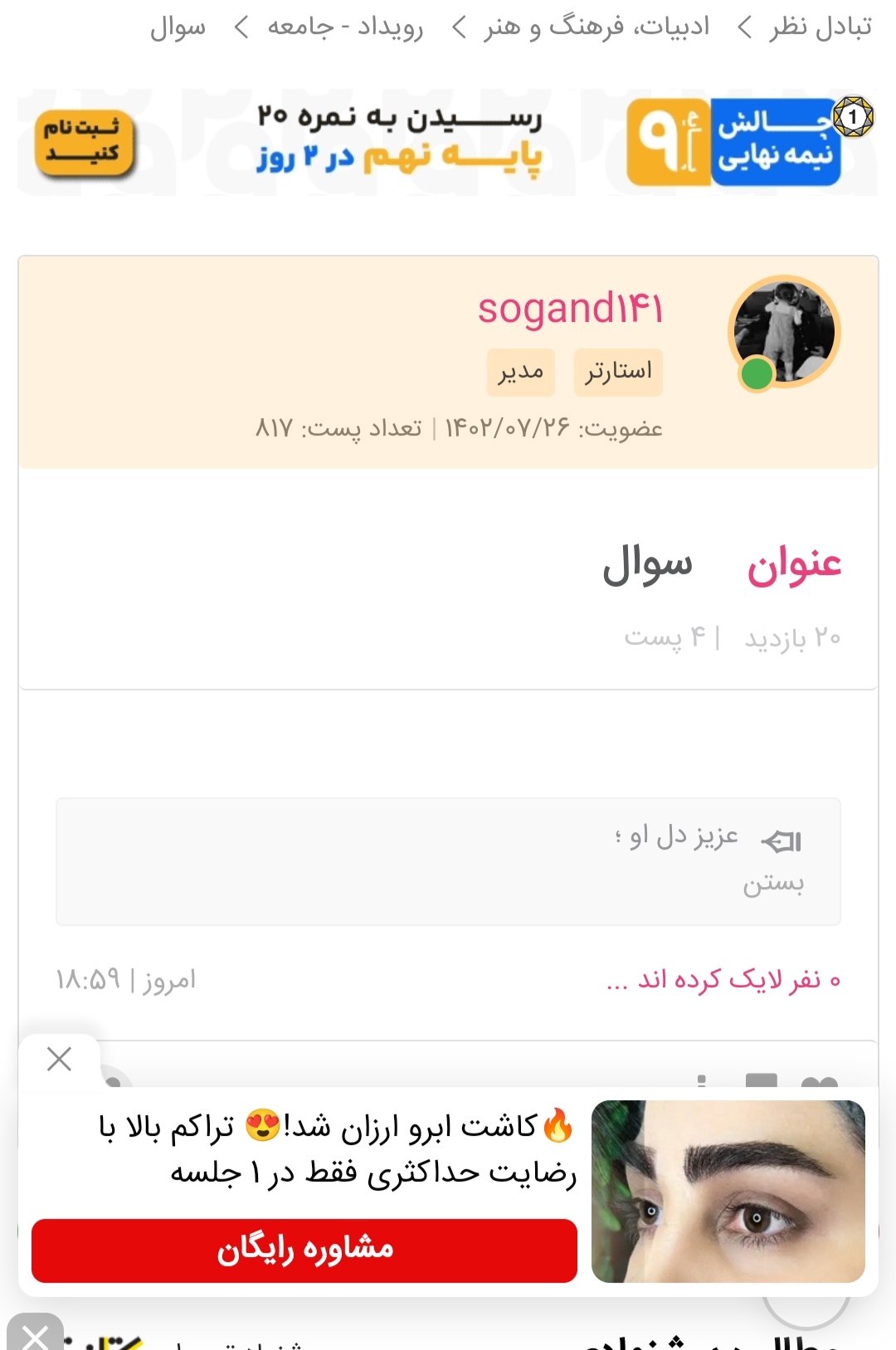The width and height of the screenshot is (896, 1350).
Task: Tap the ثبت نام کنید banner button
Action: pos(81,141)
